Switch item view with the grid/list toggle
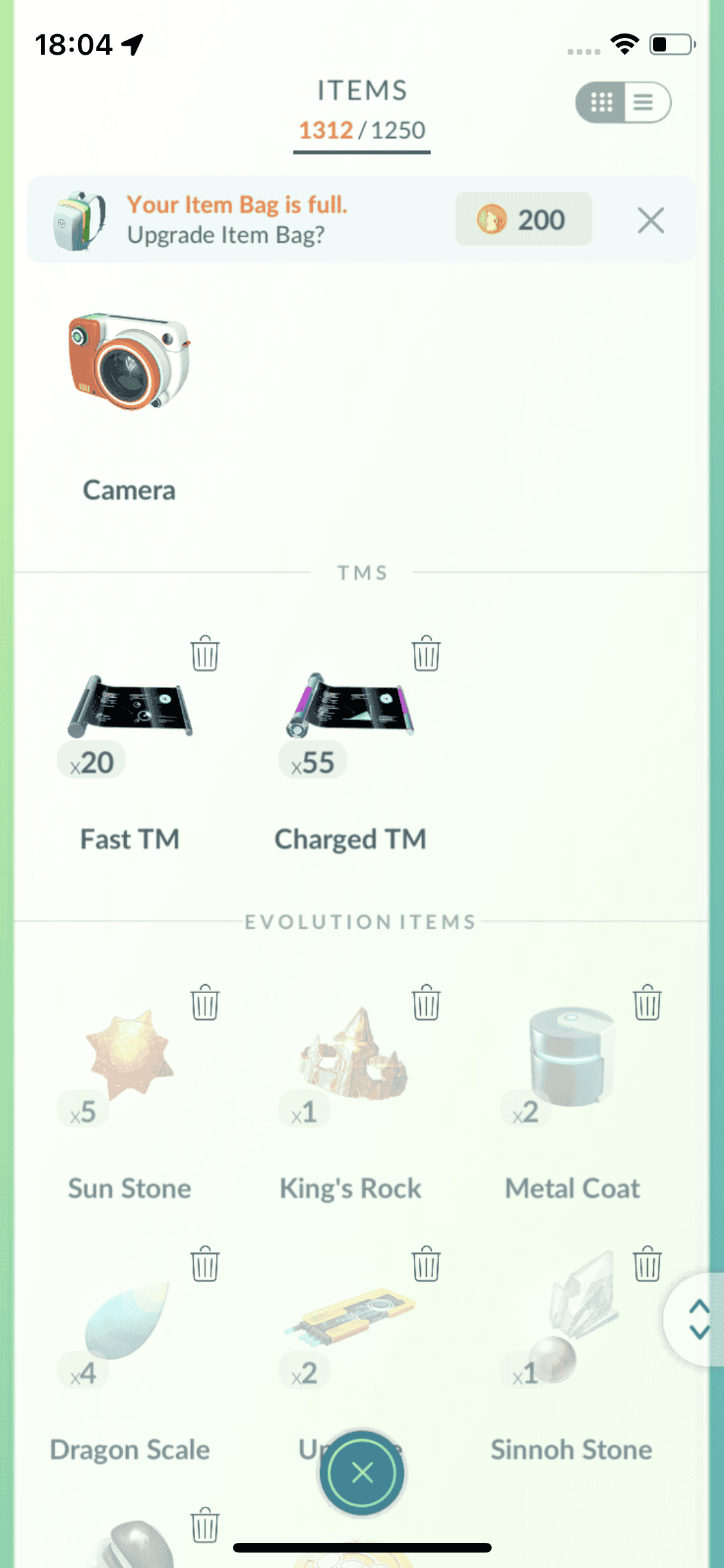Screen dimensions: 724x1568 point(623,102)
